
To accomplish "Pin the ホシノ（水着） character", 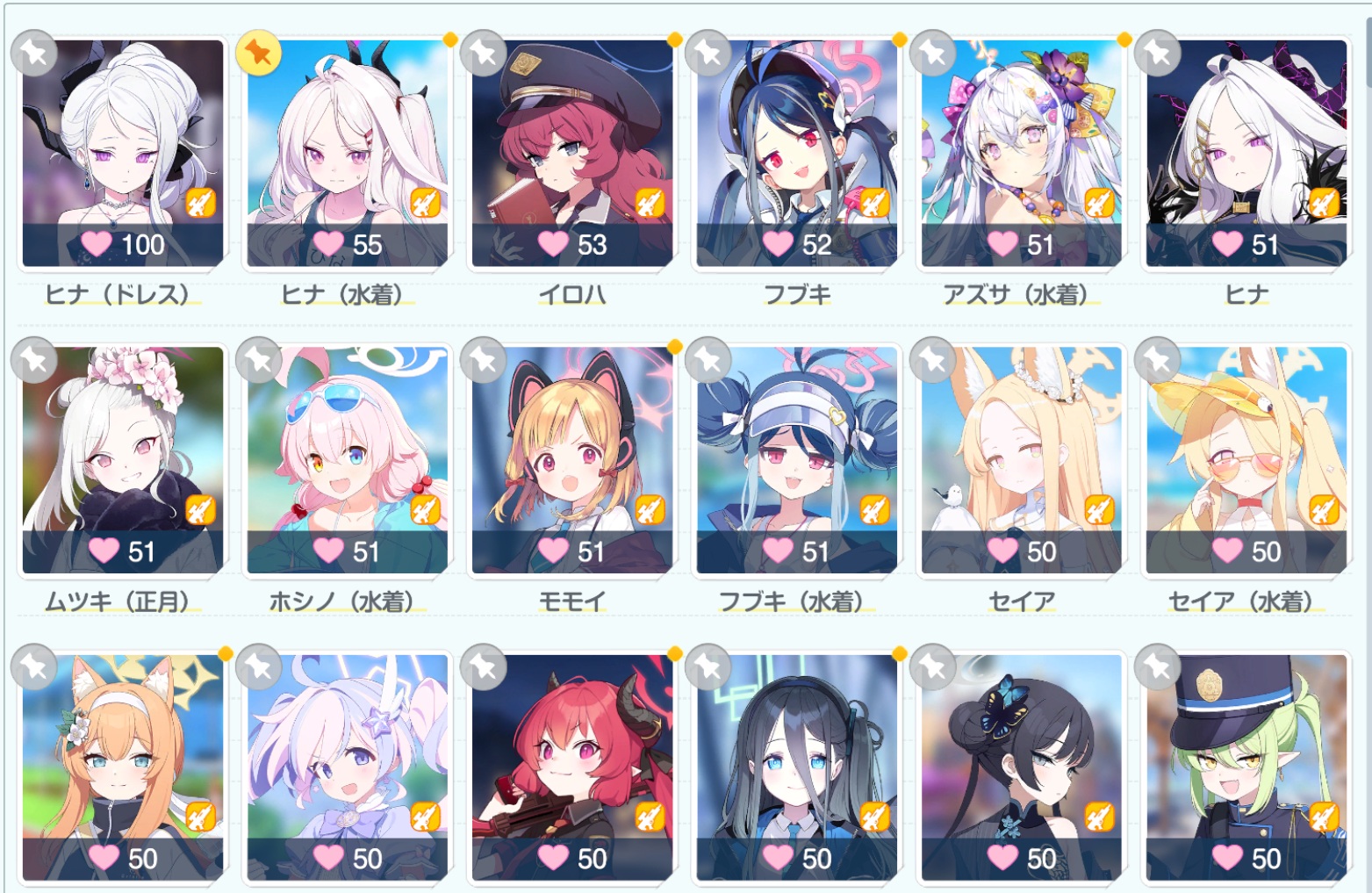I will pos(259,360).
